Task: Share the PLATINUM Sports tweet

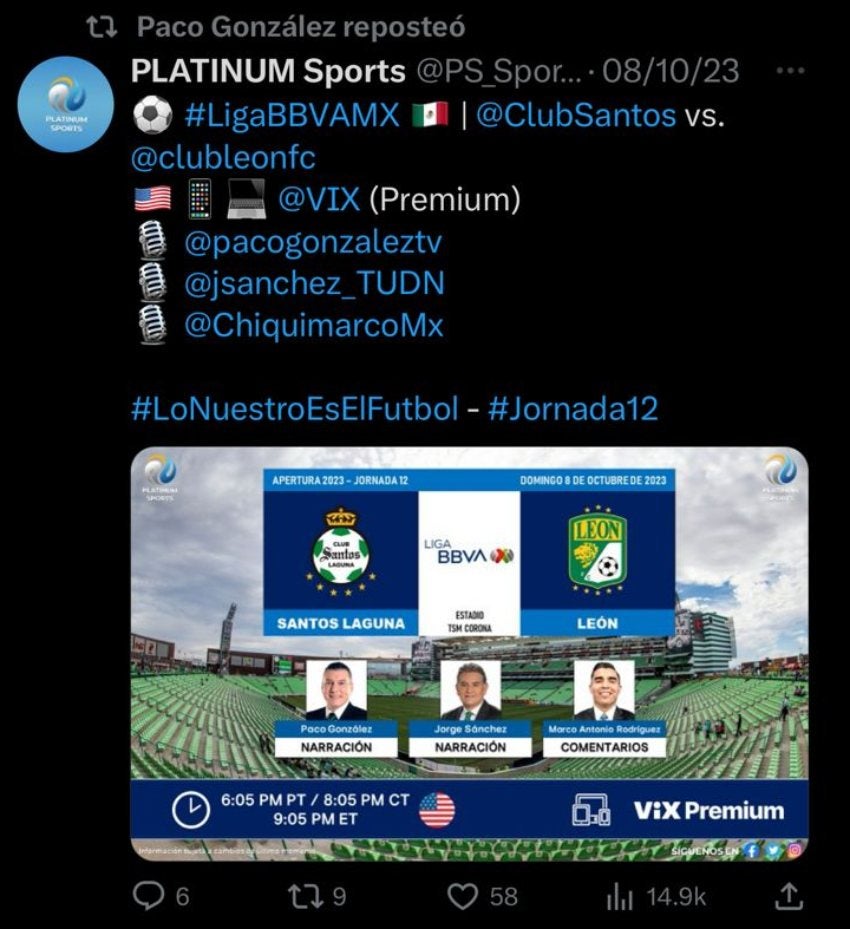Action: tap(788, 896)
